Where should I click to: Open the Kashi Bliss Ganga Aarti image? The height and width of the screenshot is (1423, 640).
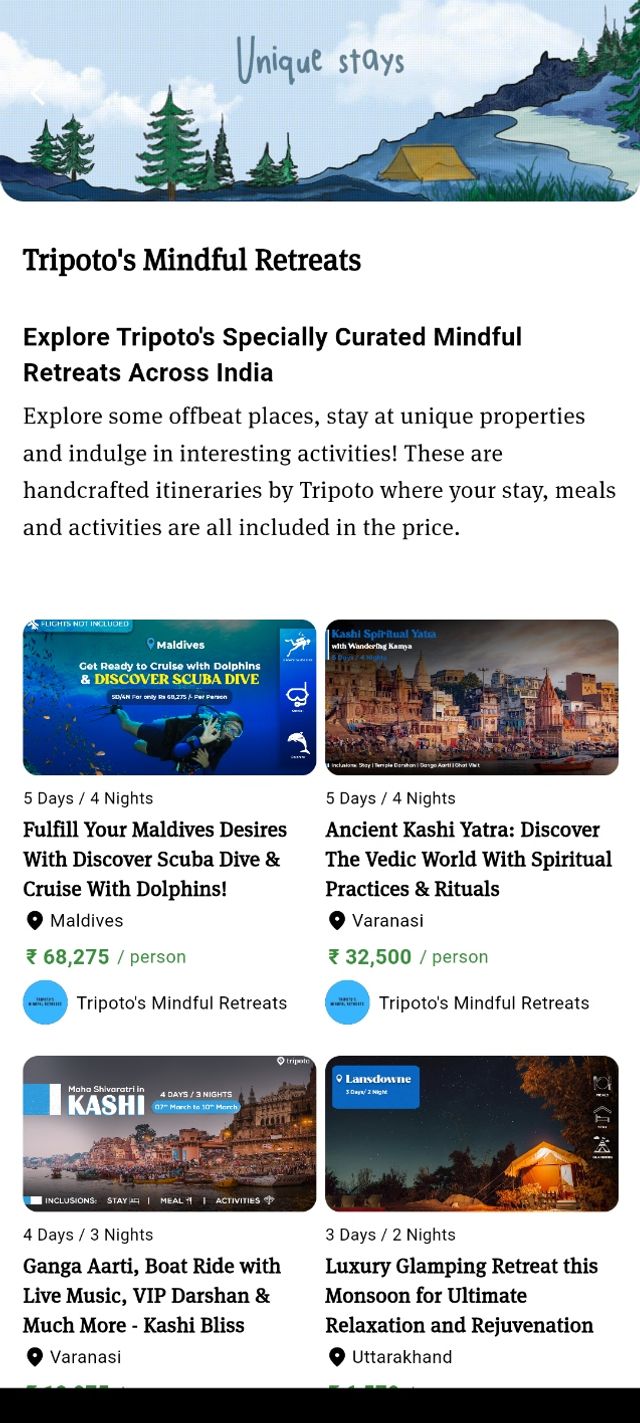[x=169, y=1133]
